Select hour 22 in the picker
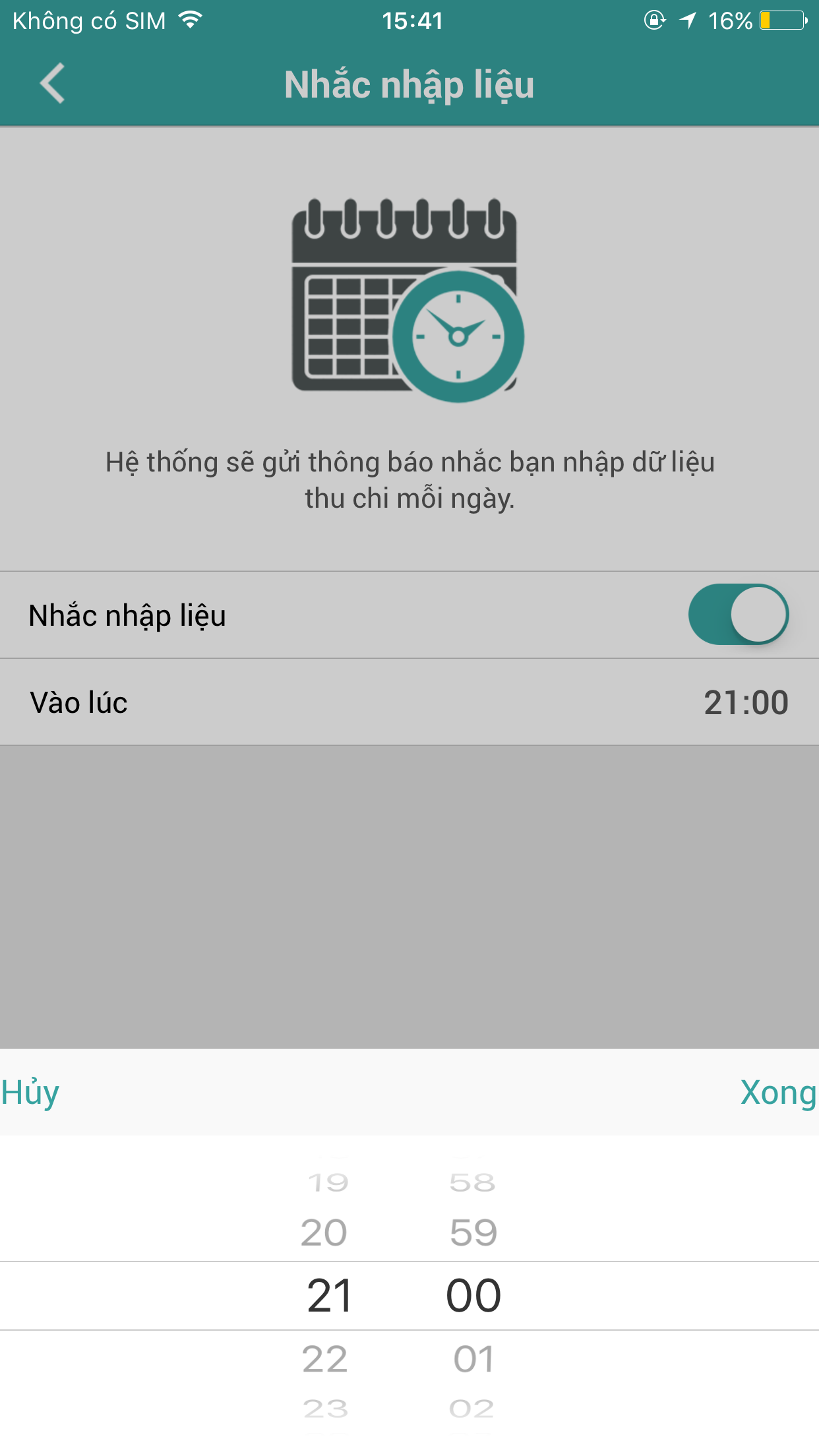The height and width of the screenshot is (1456, 819). click(x=324, y=1359)
